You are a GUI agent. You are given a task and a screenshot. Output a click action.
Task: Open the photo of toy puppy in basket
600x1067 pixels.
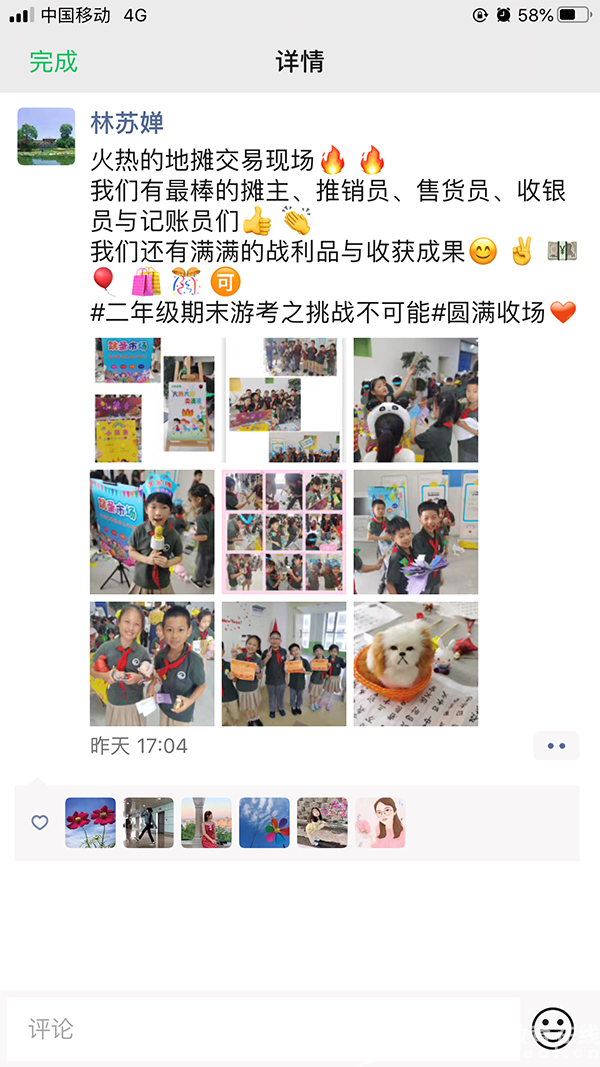(x=415, y=663)
